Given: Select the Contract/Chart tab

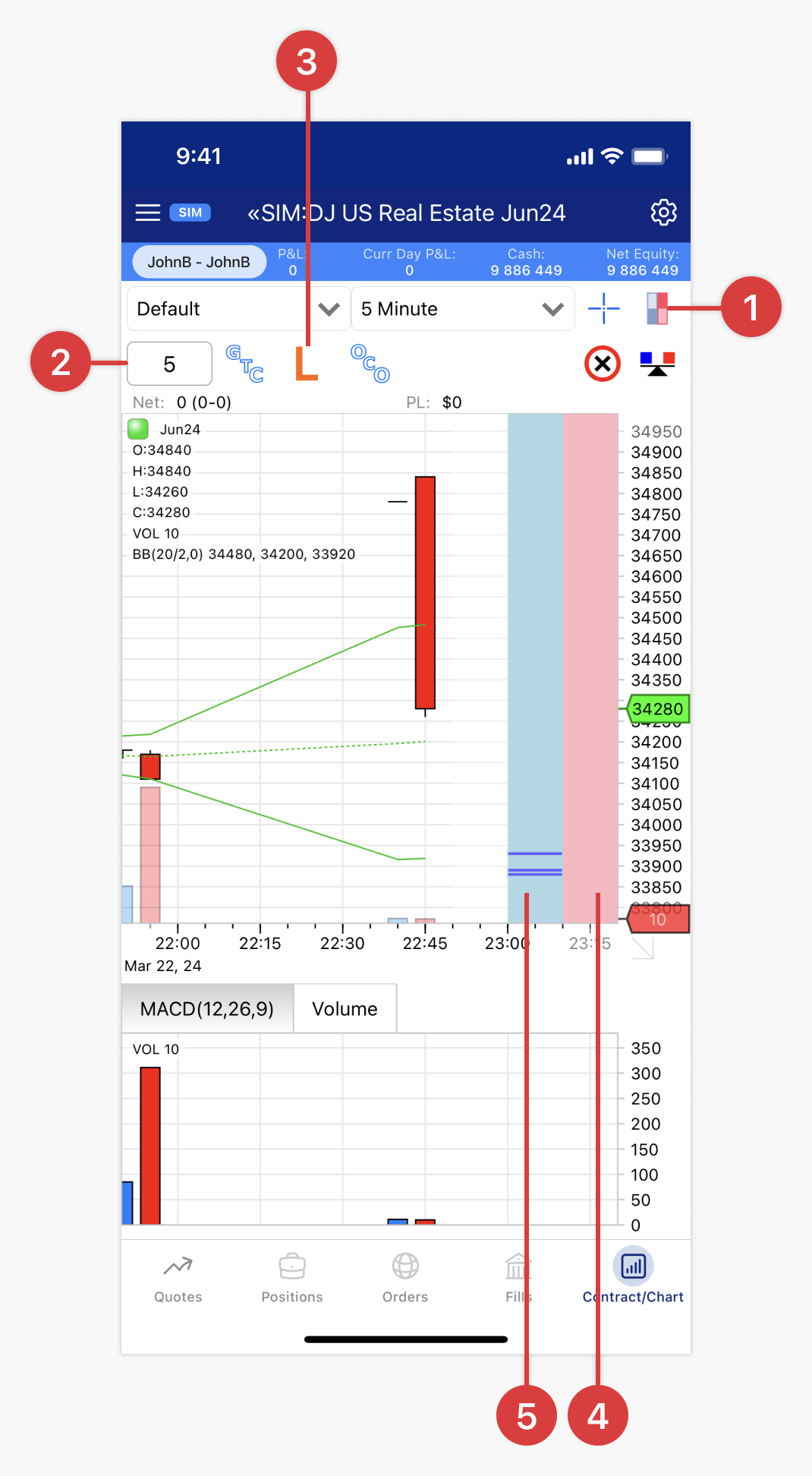Looking at the screenshot, I should click(x=633, y=1278).
